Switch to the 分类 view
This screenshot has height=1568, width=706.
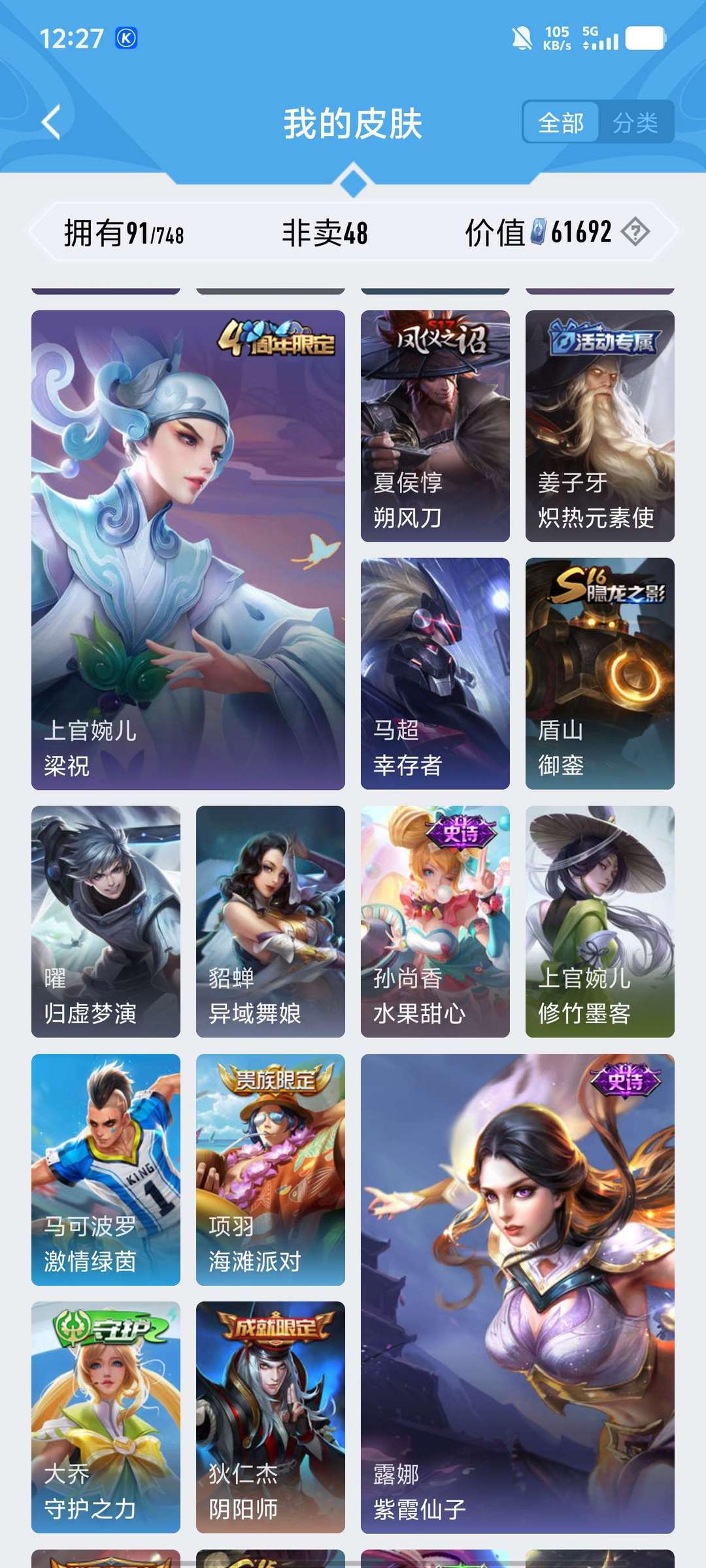tap(635, 122)
